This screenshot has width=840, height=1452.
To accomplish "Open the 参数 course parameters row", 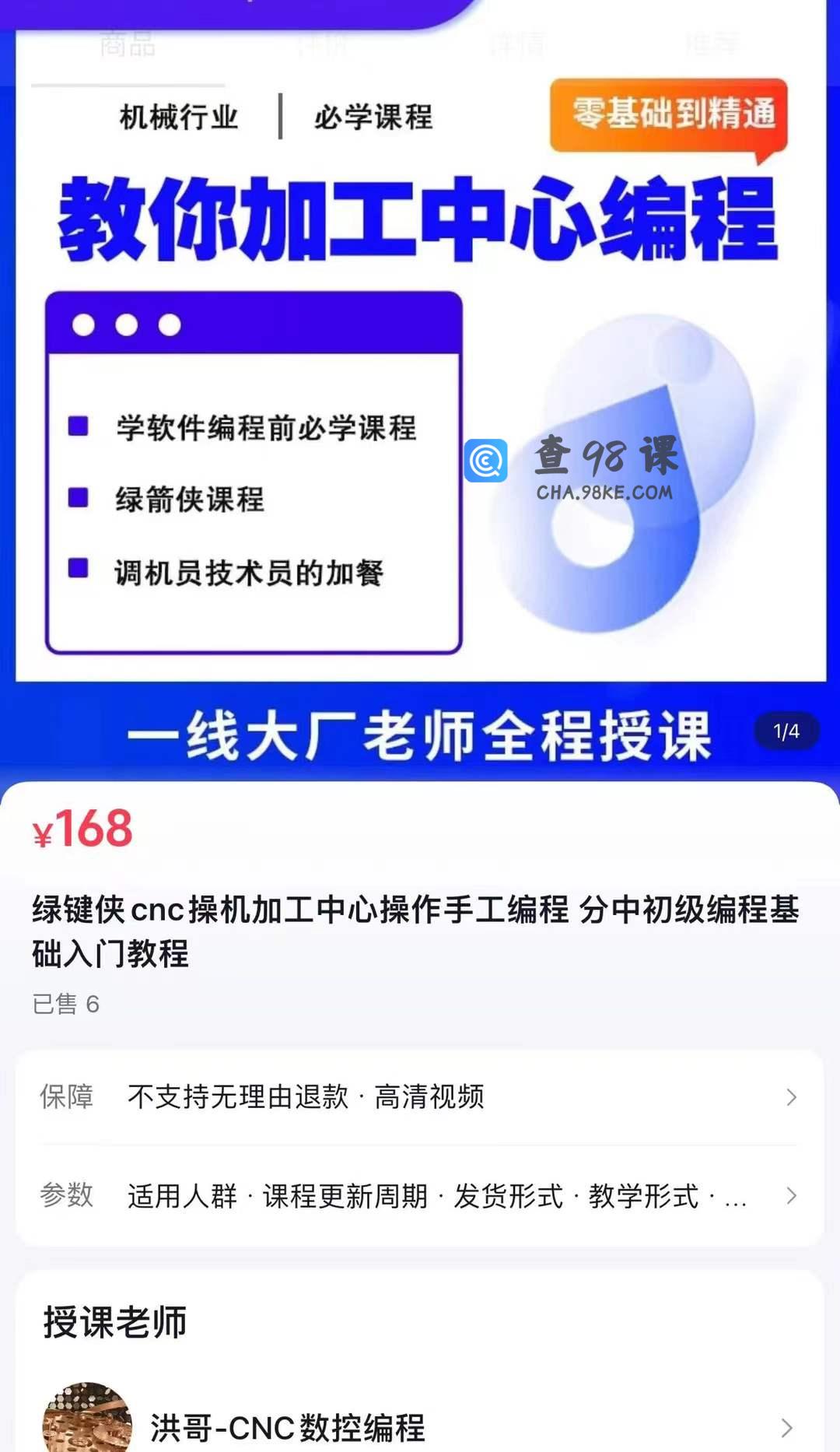I will (x=420, y=1196).
